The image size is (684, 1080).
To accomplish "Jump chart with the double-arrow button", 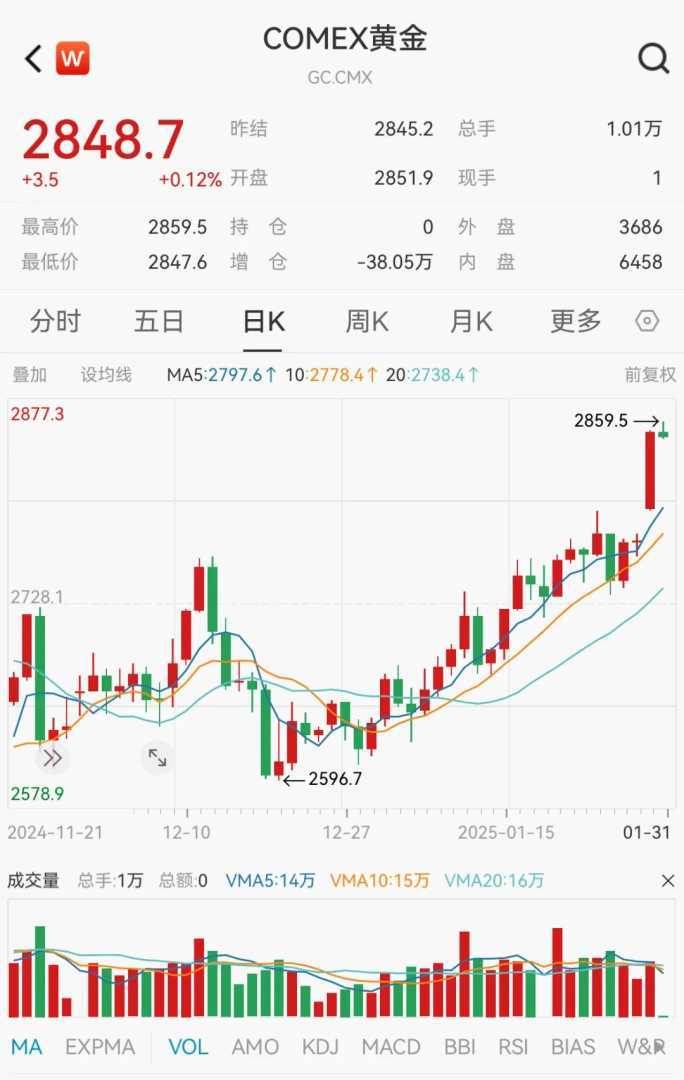I will pyautogui.click(x=53, y=758).
